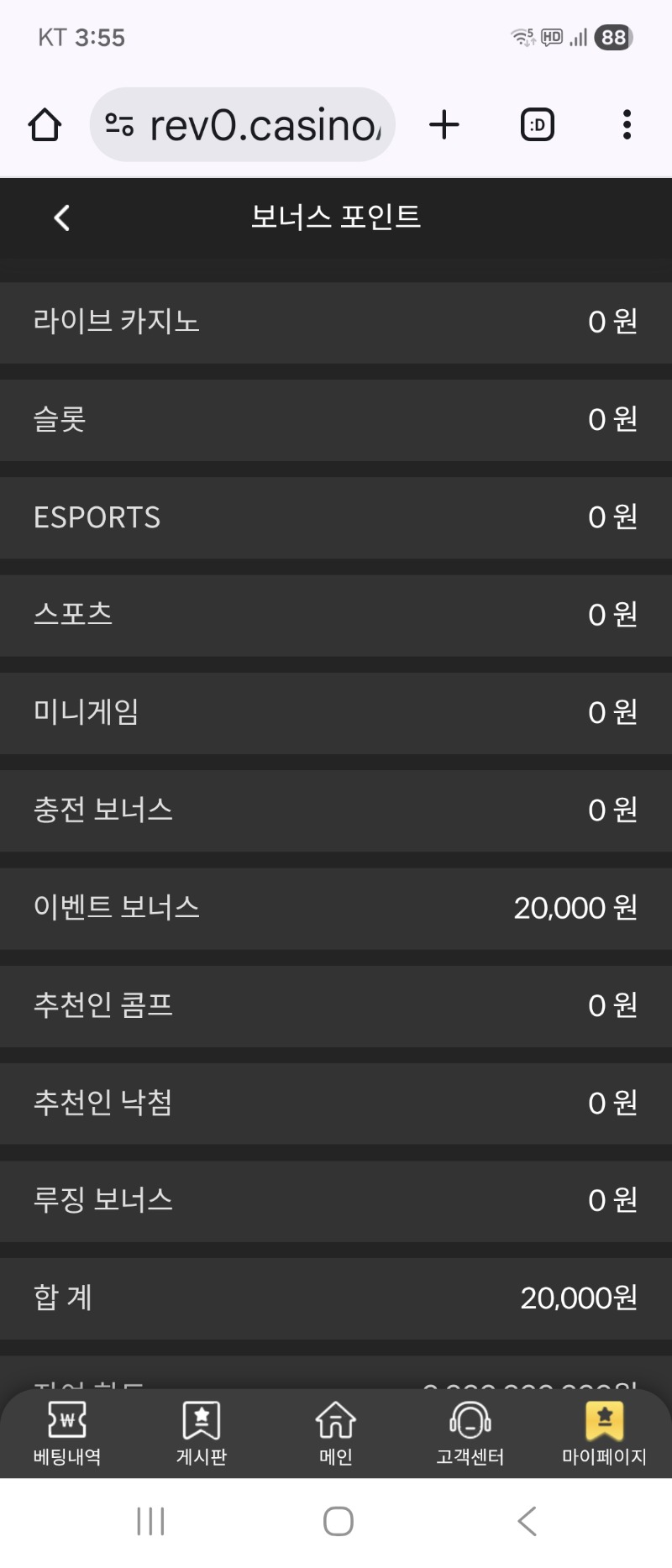The image size is (672, 1568).
Task: Go to the 메인 tab
Action: (x=336, y=1433)
